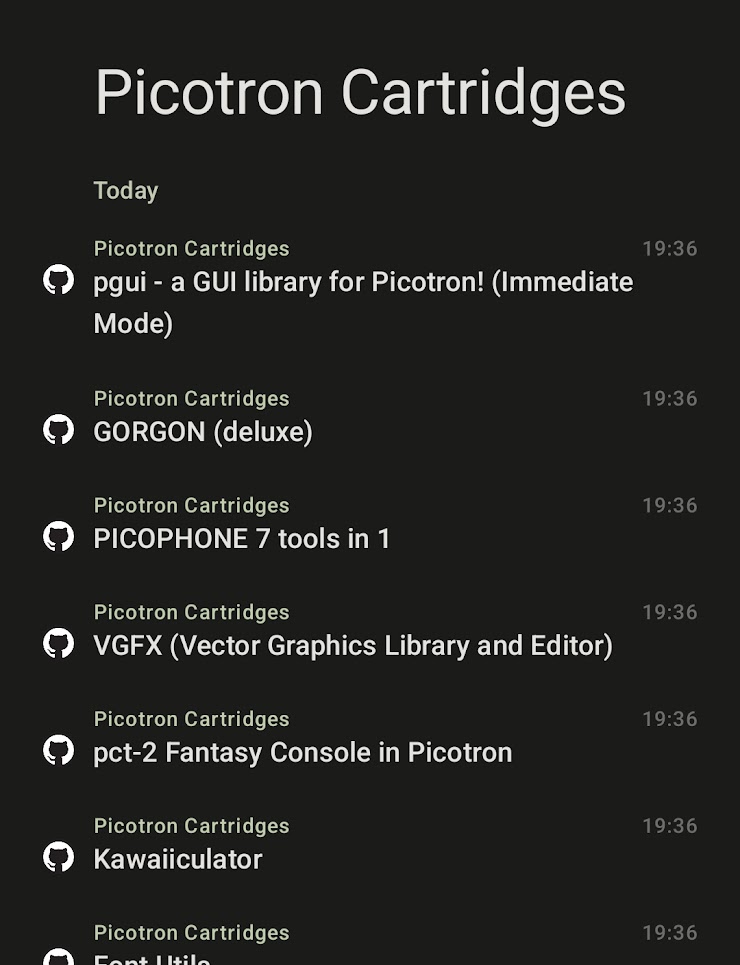Click the 19:36 timestamp on VGFX entry
Viewport: 740px width, 965px height.
coord(668,612)
